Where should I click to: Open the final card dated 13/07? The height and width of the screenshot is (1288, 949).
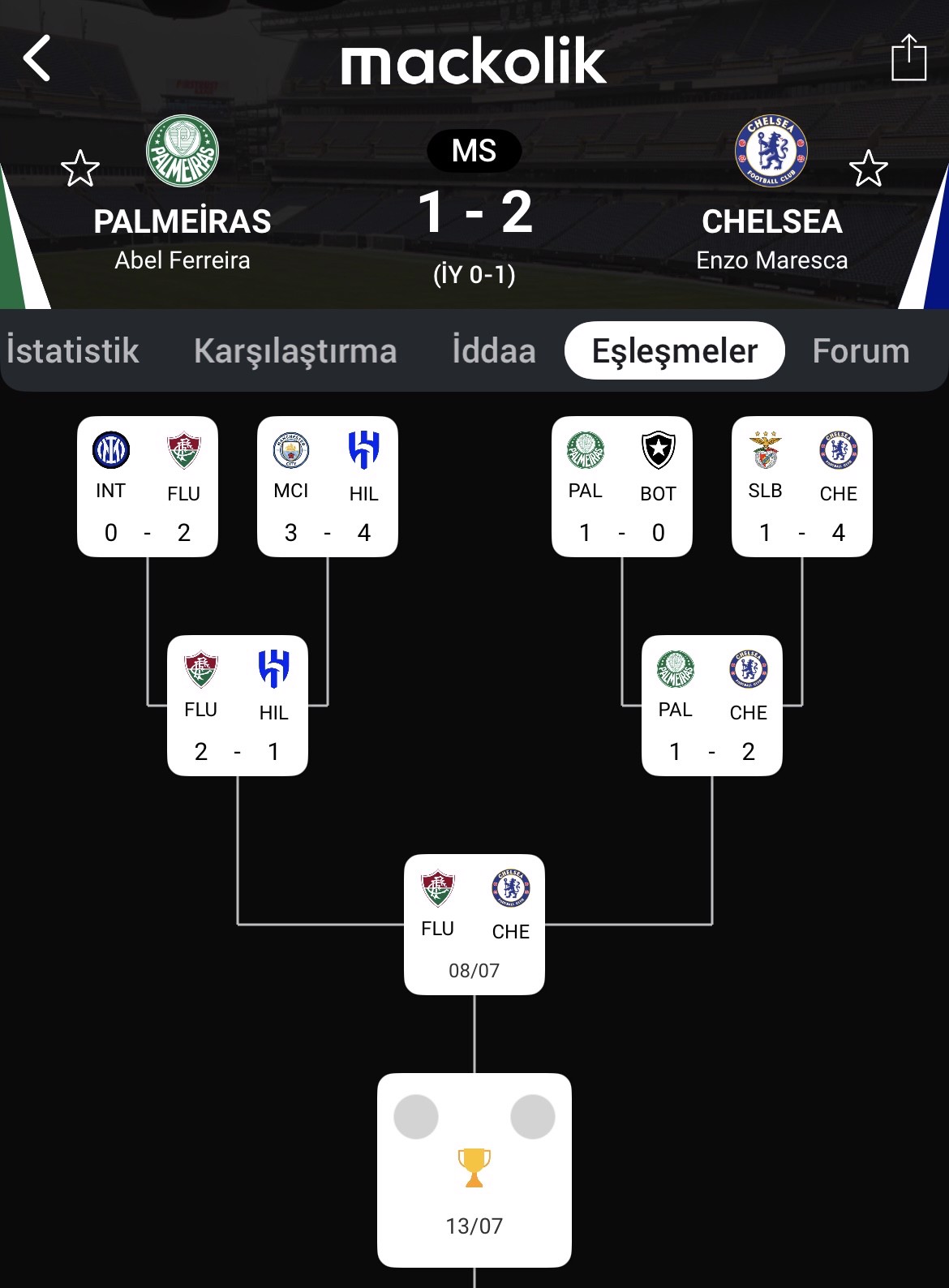pos(474,1170)
